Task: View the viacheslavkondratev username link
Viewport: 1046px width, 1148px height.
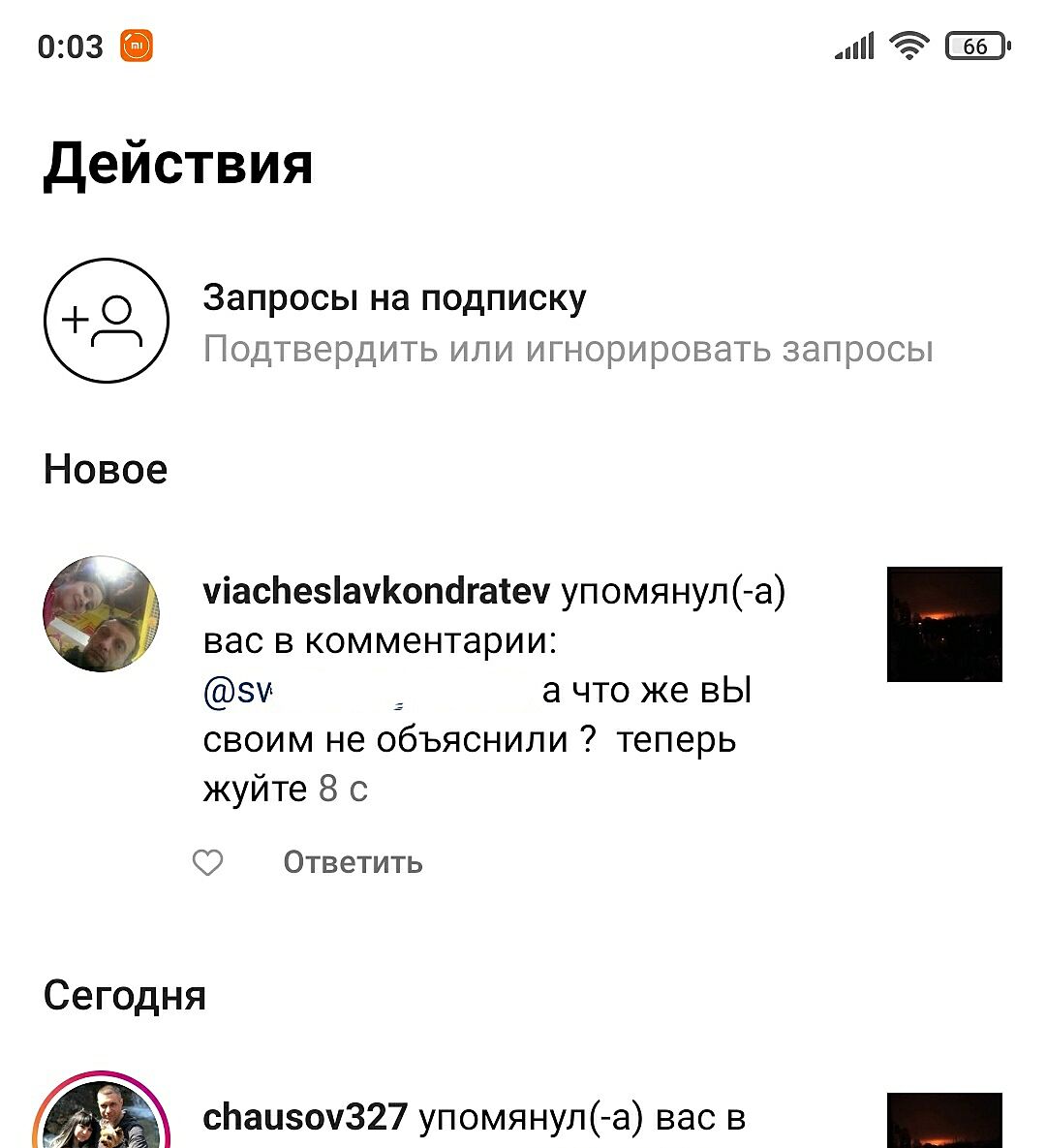Action: pos(377,591)
